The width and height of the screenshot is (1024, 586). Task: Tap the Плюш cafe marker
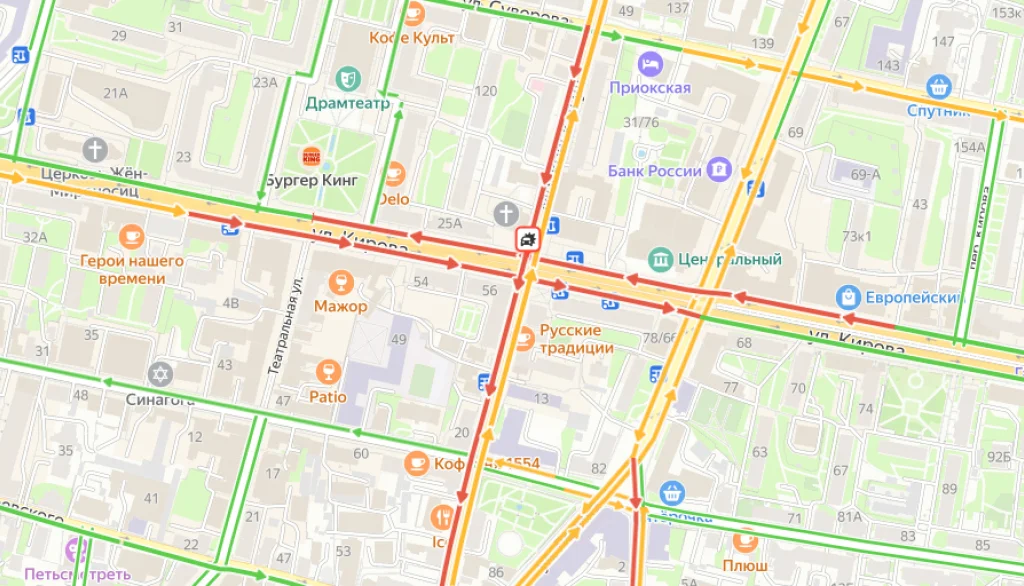(745, 541)
